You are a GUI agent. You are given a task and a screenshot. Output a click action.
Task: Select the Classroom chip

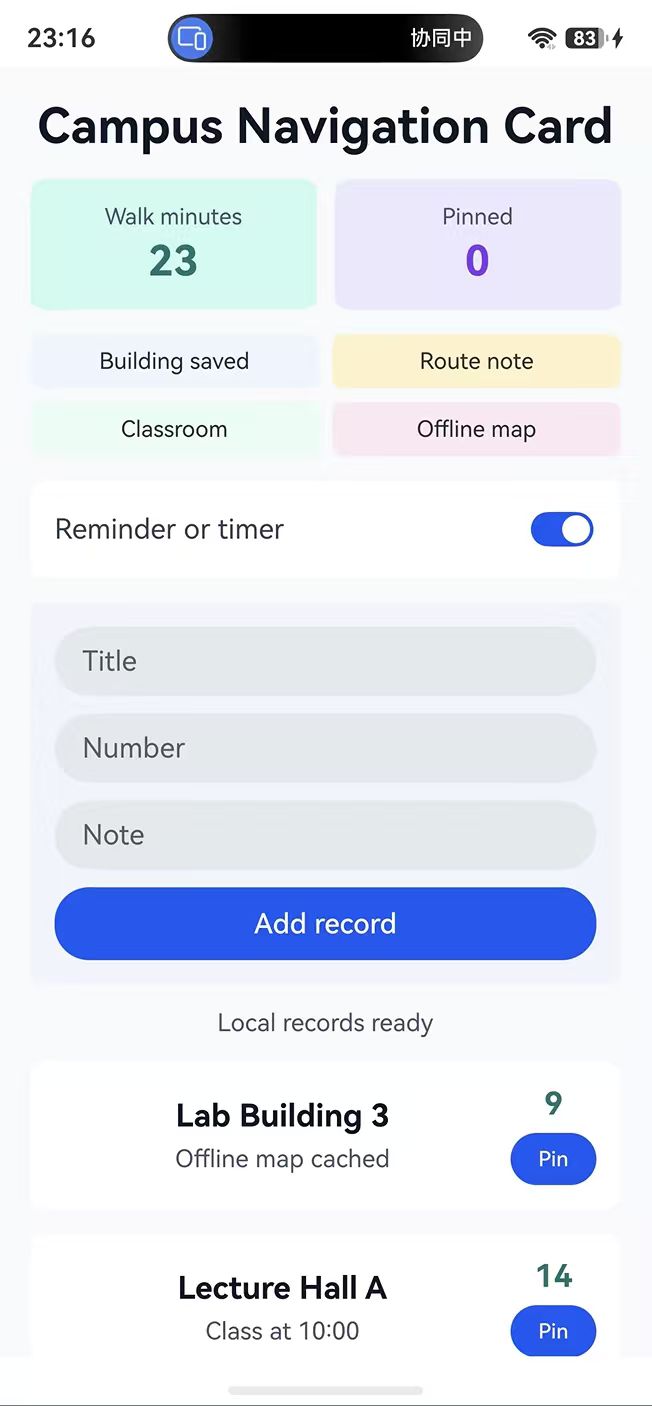point(174,429)
